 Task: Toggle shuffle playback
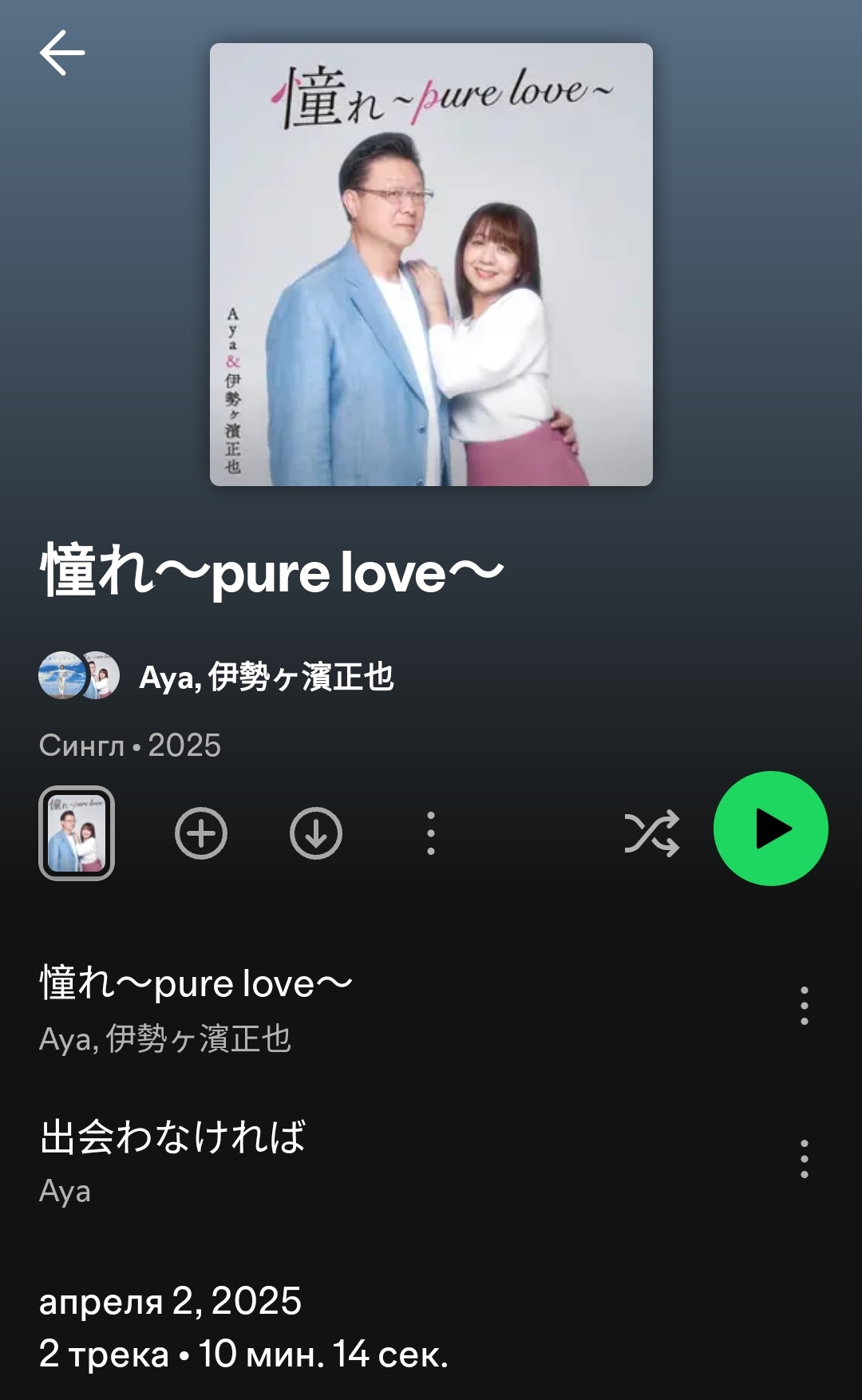[651, 833]
